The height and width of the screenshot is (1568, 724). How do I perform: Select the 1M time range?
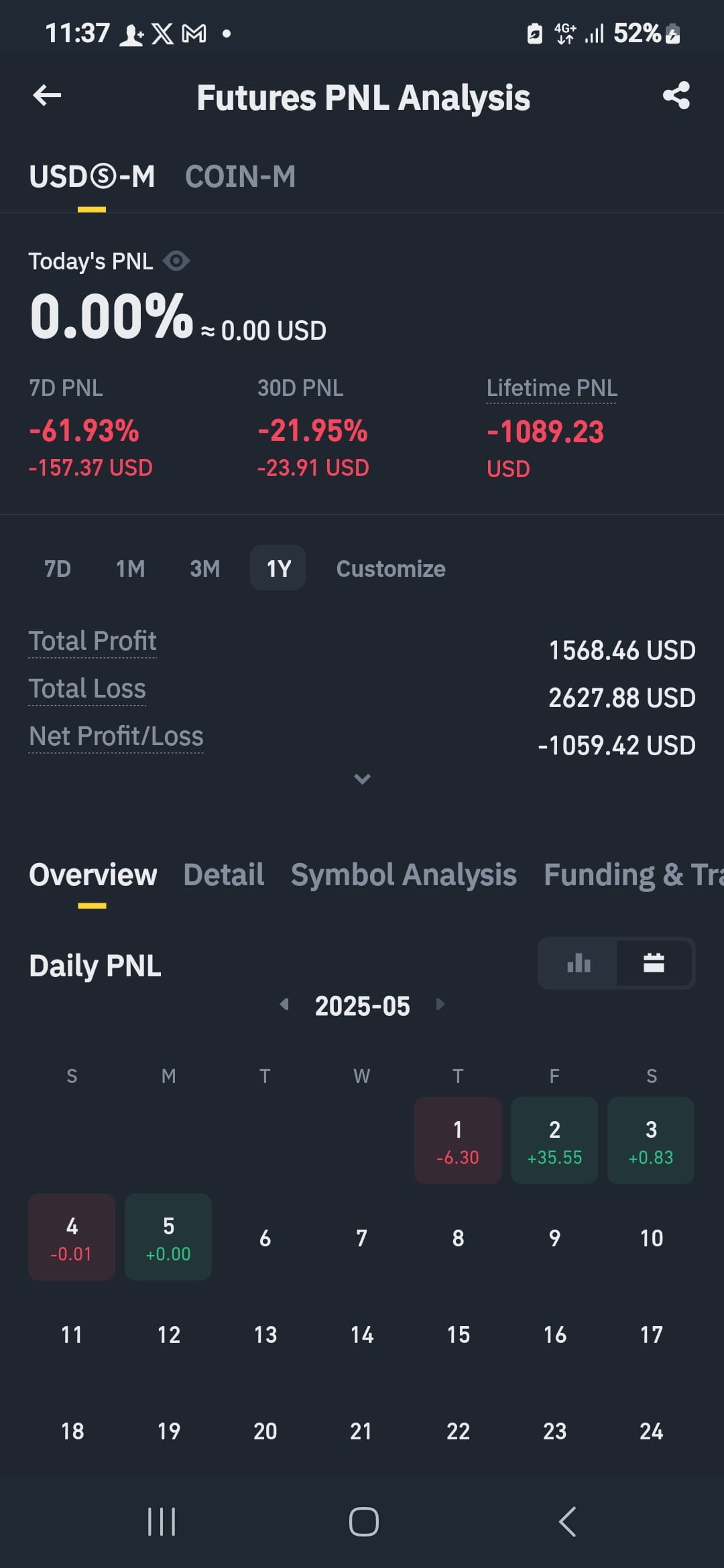click(131, 568)
